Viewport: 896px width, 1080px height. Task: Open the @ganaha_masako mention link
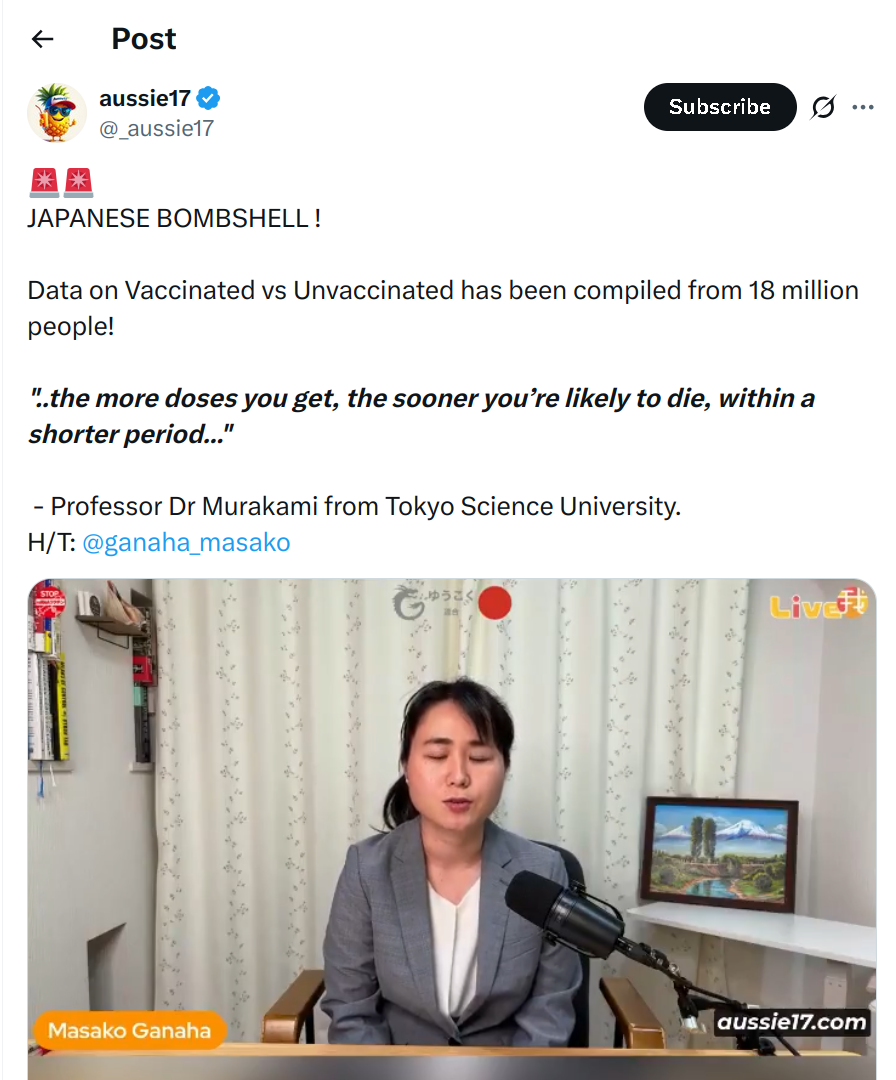coord(186,543)
